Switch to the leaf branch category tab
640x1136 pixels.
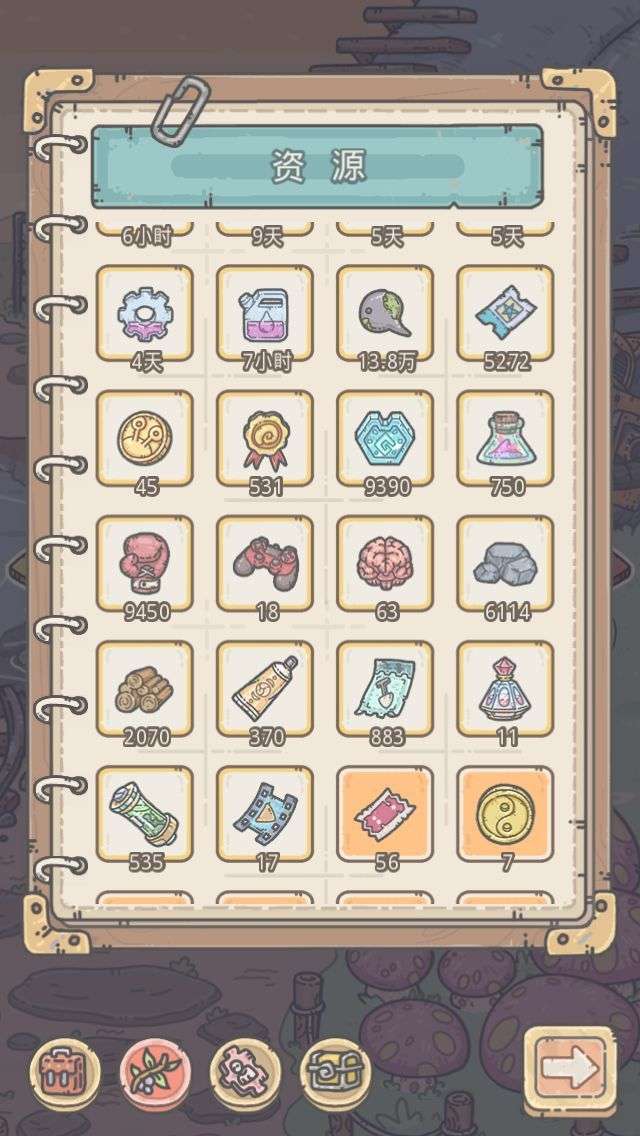pos(154,1072)
